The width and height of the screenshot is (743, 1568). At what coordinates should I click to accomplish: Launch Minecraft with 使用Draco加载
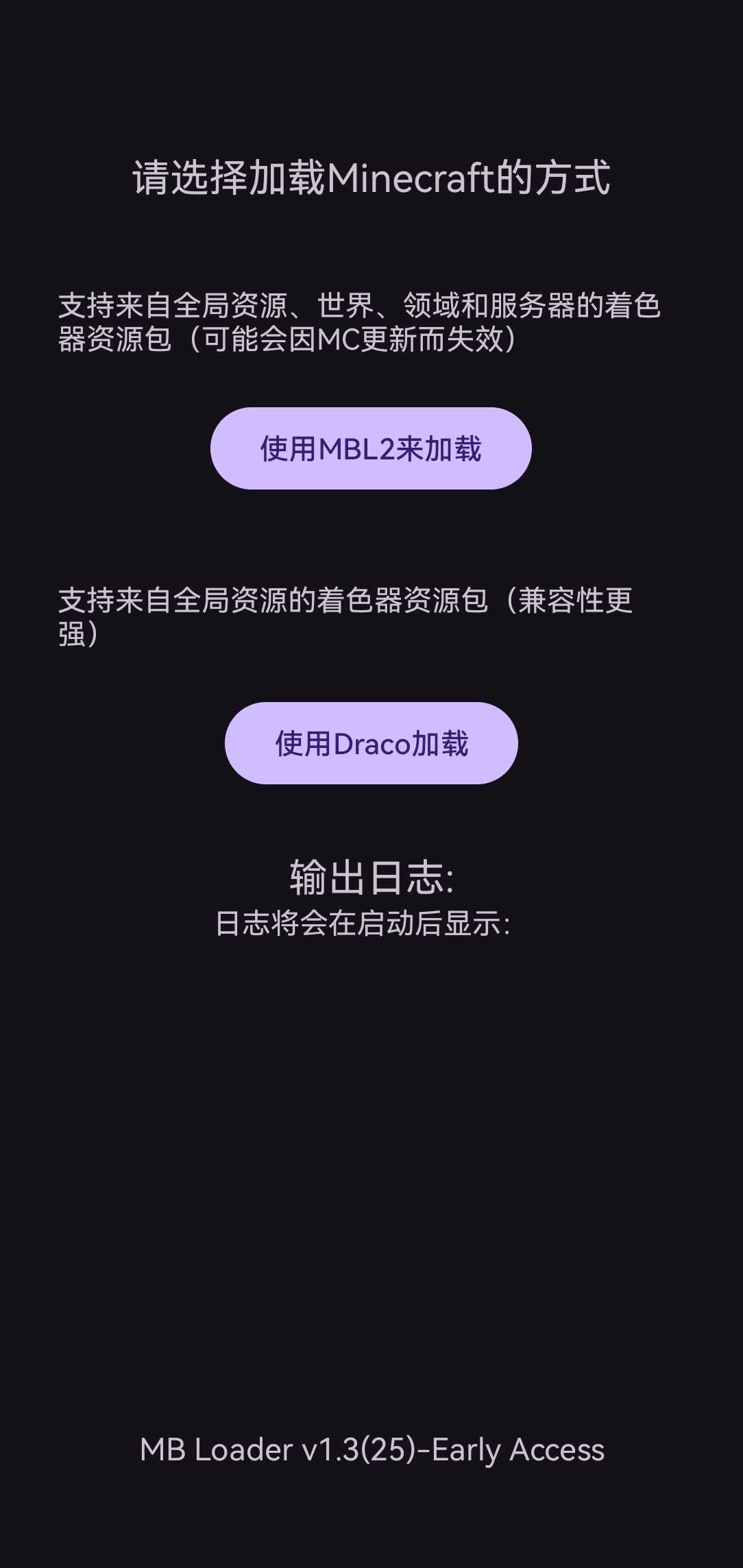coord(371,743)
